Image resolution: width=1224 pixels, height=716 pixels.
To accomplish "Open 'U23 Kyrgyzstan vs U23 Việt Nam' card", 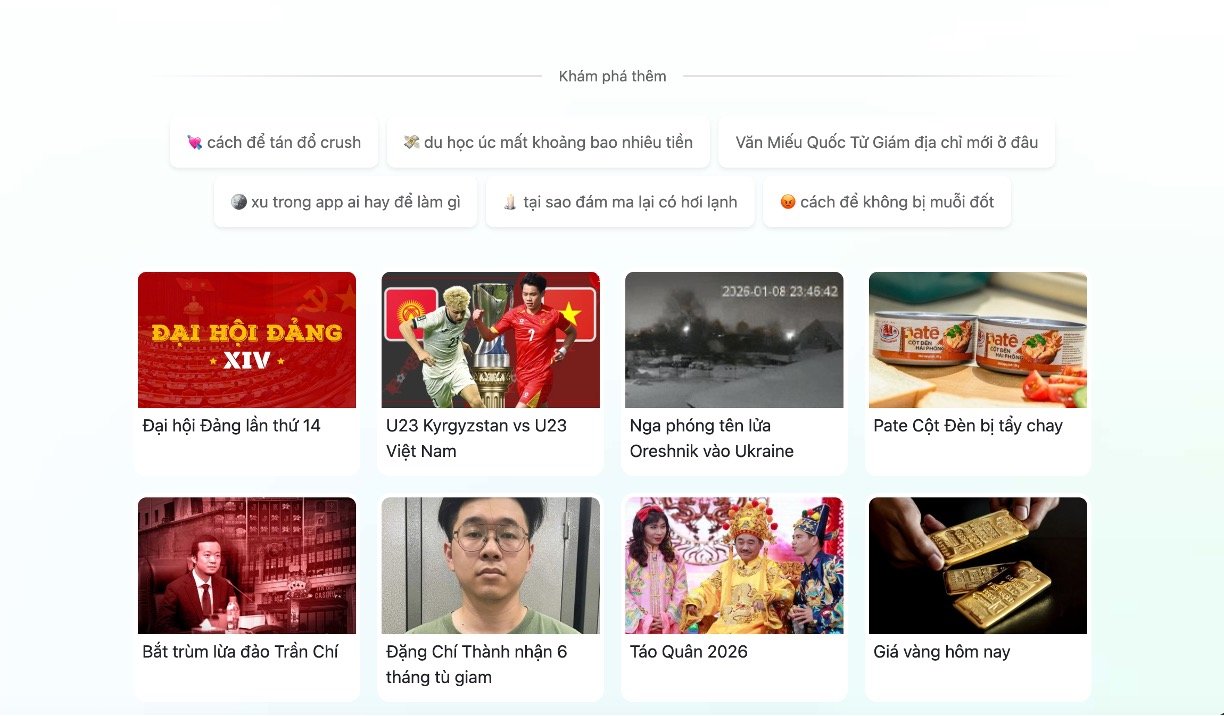I will click(x=491, y=372).
